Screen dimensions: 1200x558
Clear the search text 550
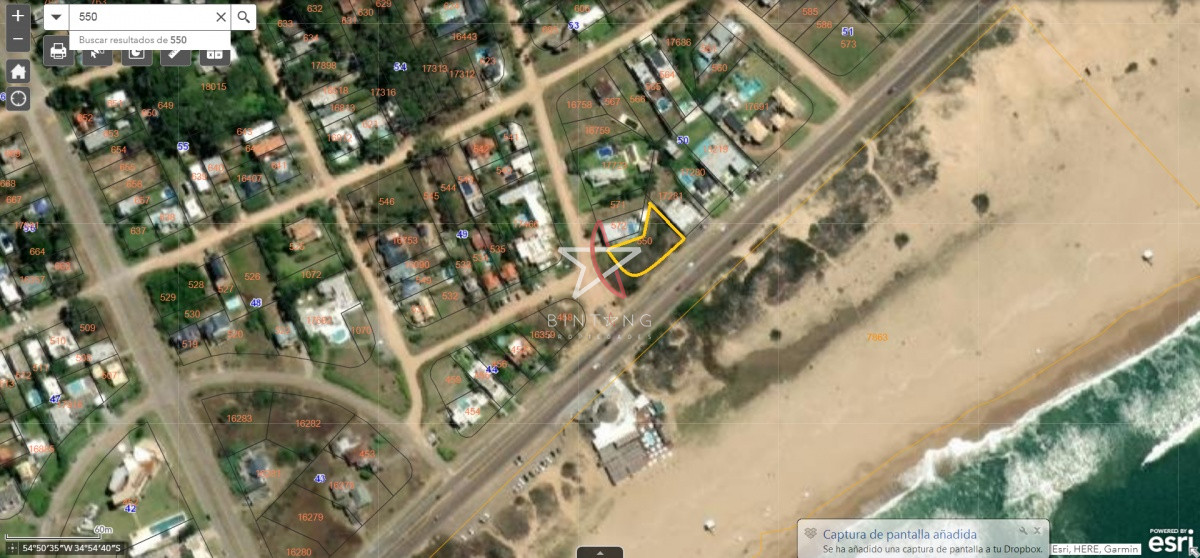tap(221, 17)
